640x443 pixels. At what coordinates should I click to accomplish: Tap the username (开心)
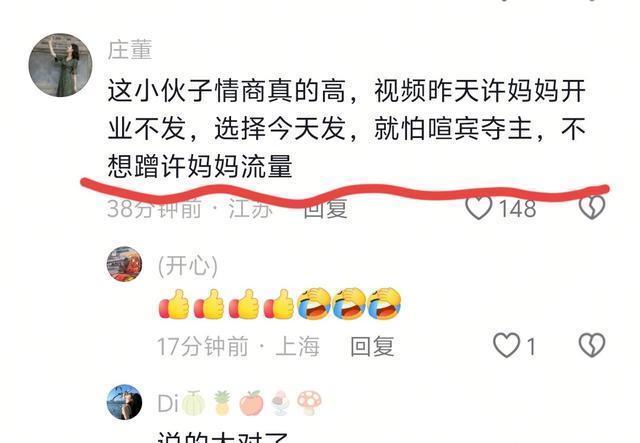coord(187,266)
